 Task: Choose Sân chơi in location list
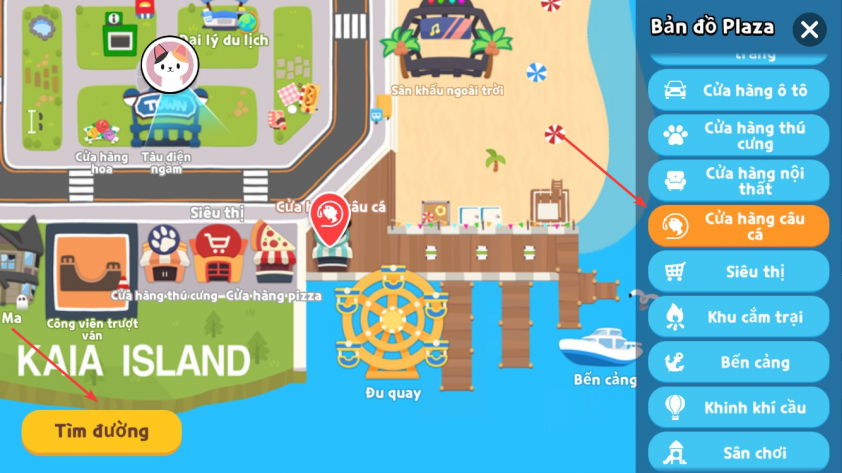tap(738, 452)
